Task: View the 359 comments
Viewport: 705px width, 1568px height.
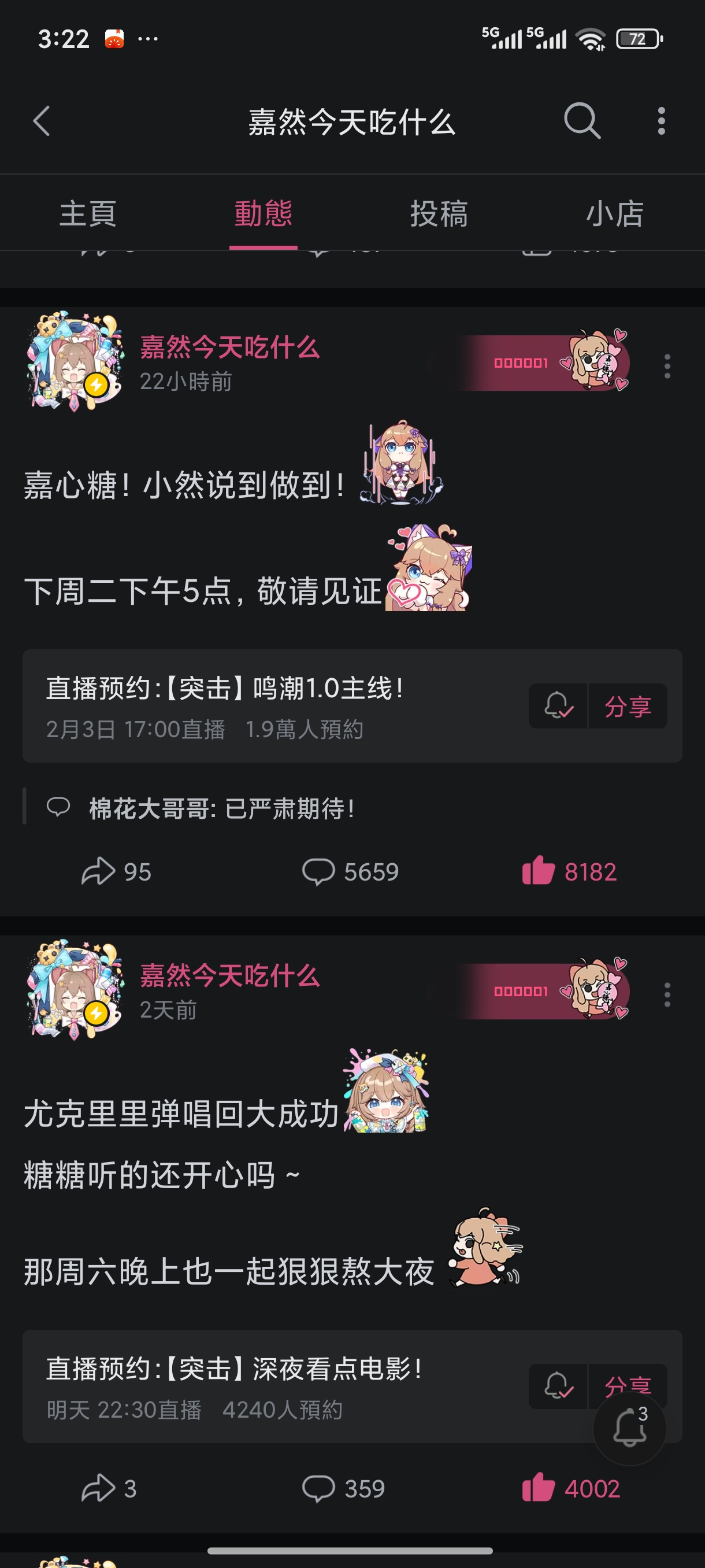Action: click(344, 1488)
